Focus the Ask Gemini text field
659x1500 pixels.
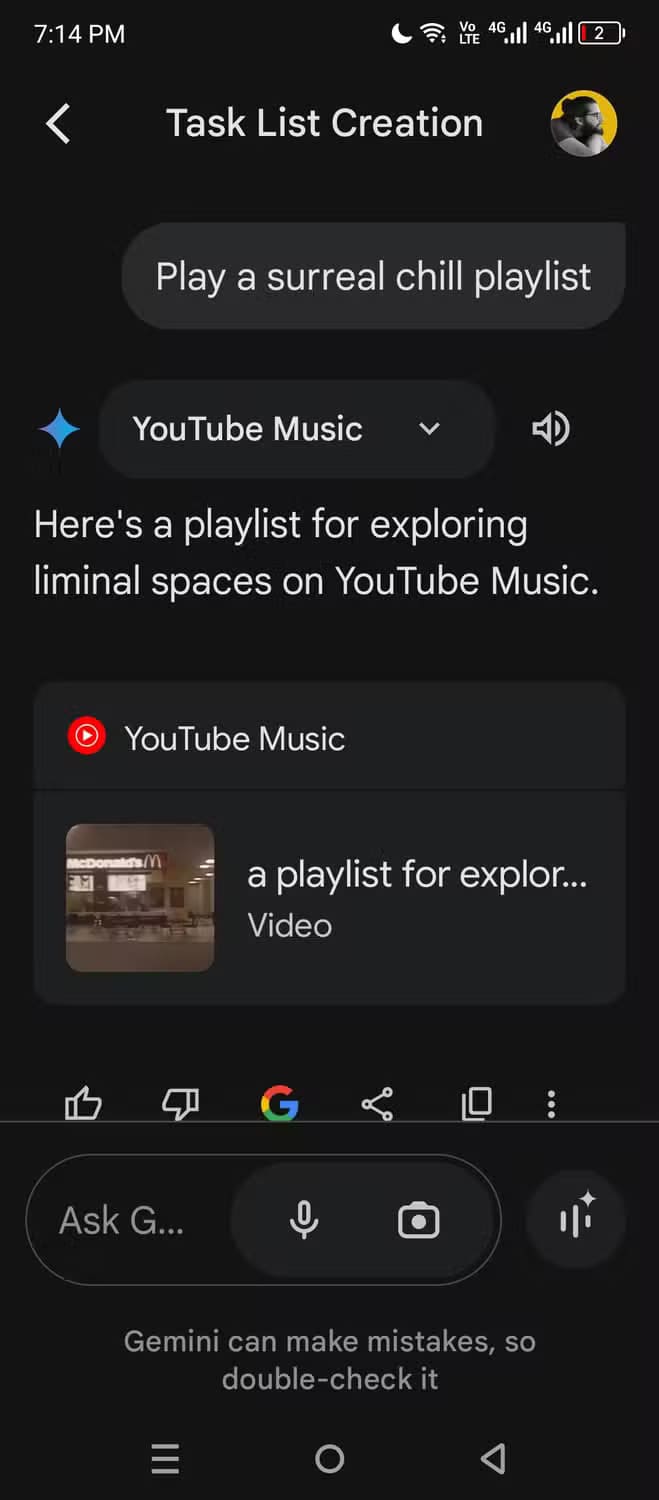(x=122, y=1221)
